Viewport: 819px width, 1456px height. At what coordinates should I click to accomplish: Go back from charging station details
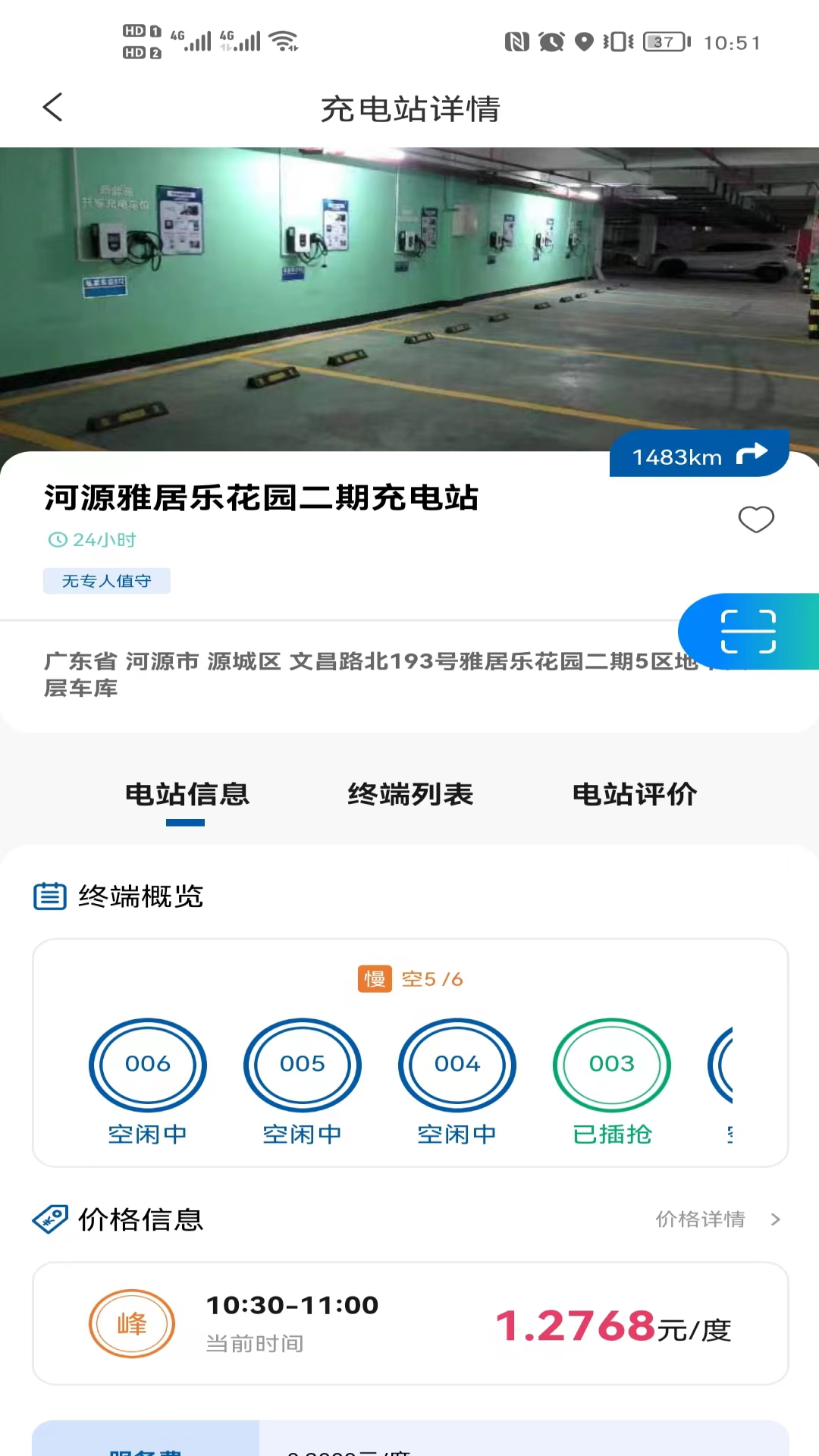pyautogui.click(x=53, y=108)
